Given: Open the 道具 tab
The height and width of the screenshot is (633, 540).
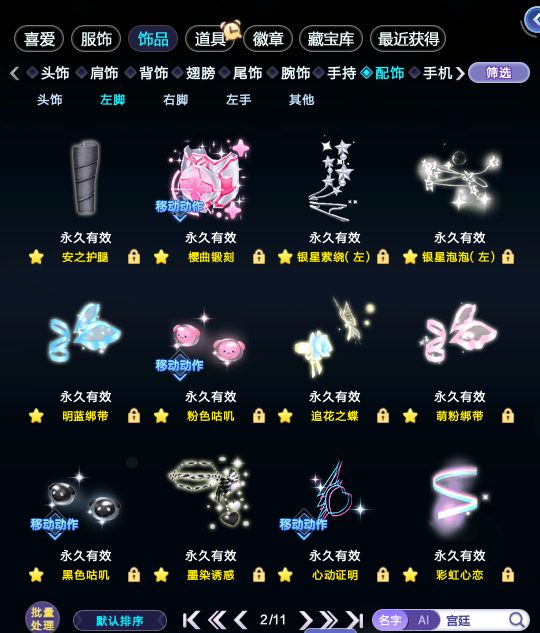Looking at the screenshot, I should 210,39.
